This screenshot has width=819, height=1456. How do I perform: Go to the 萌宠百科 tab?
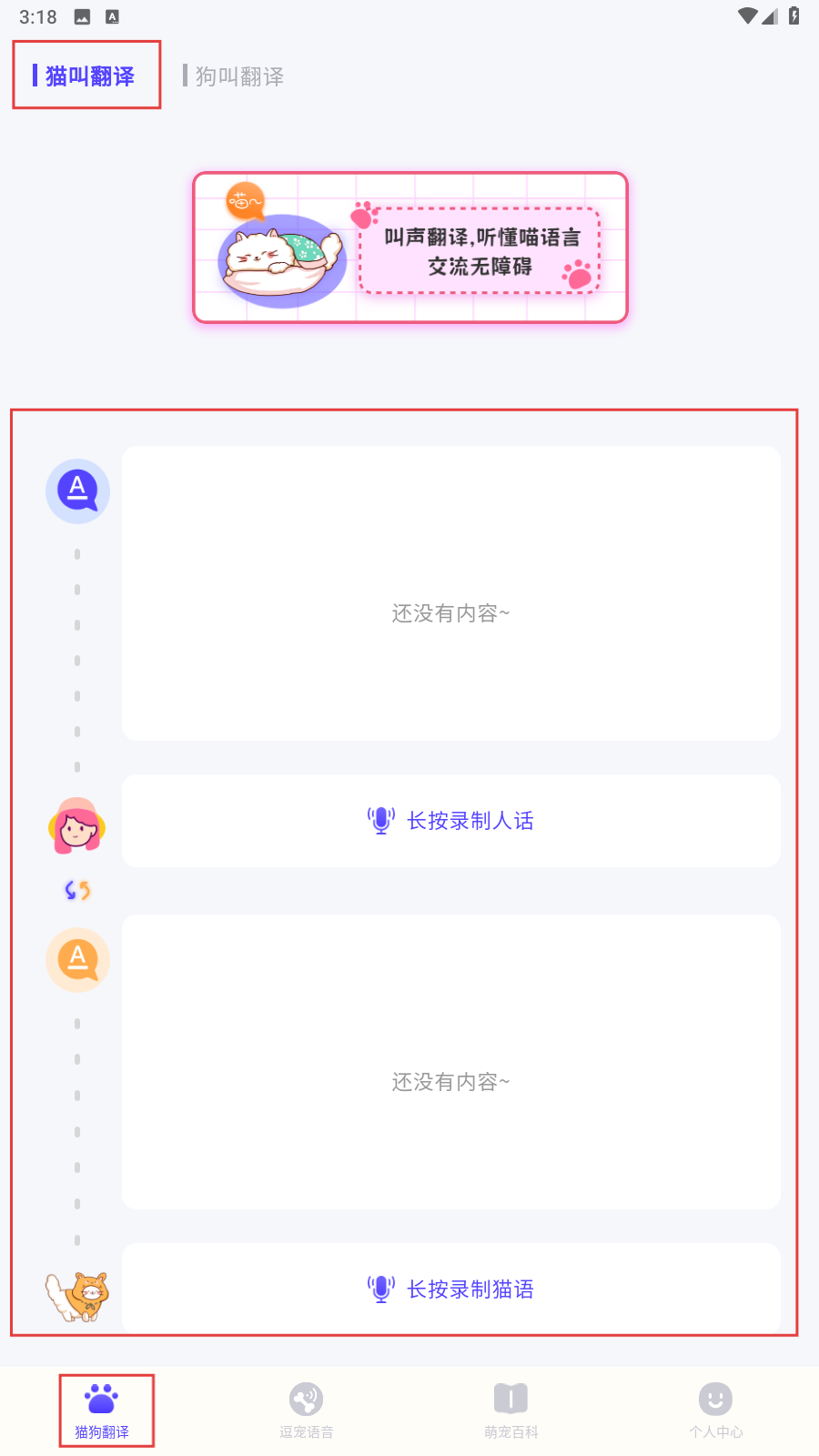(x=511, y=1410)
